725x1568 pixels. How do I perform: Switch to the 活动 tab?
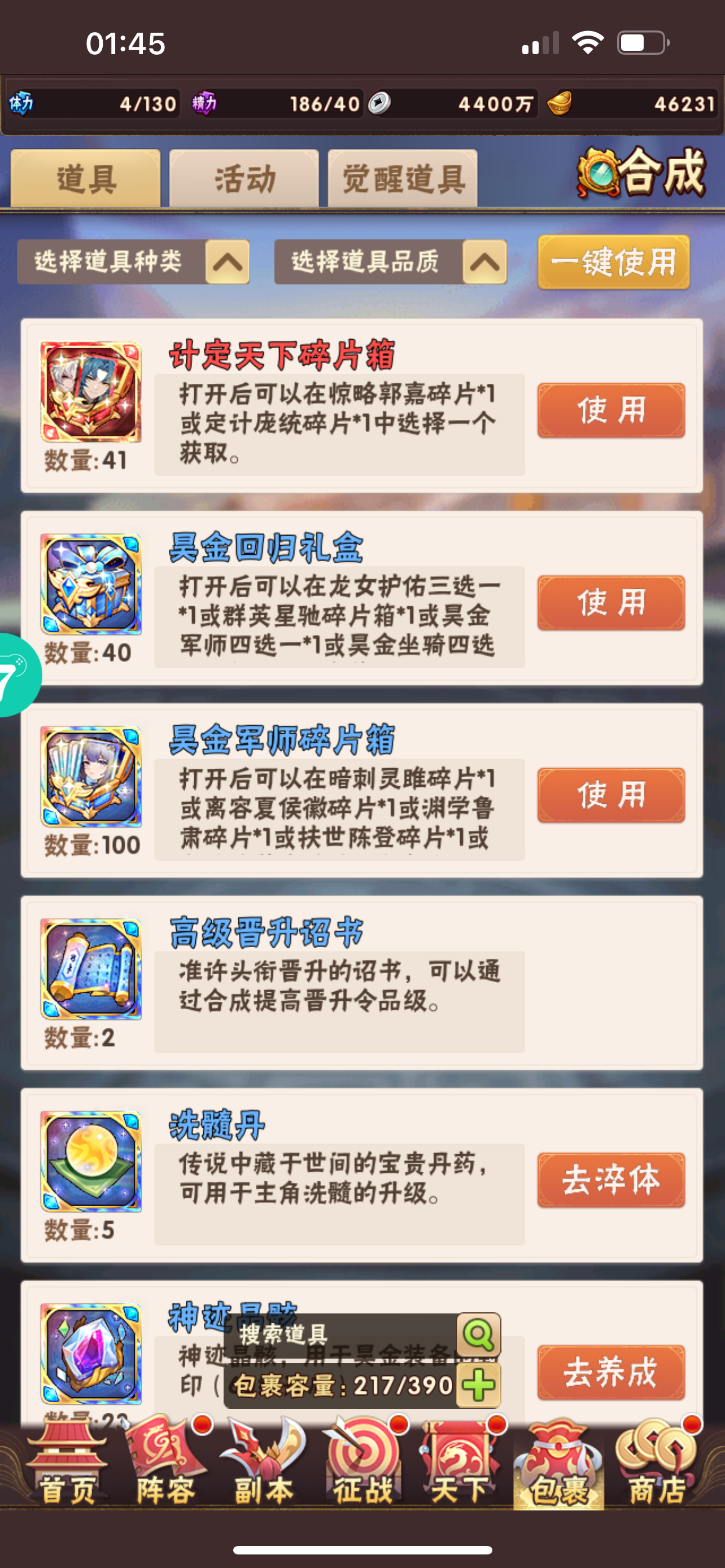point(243,178)
